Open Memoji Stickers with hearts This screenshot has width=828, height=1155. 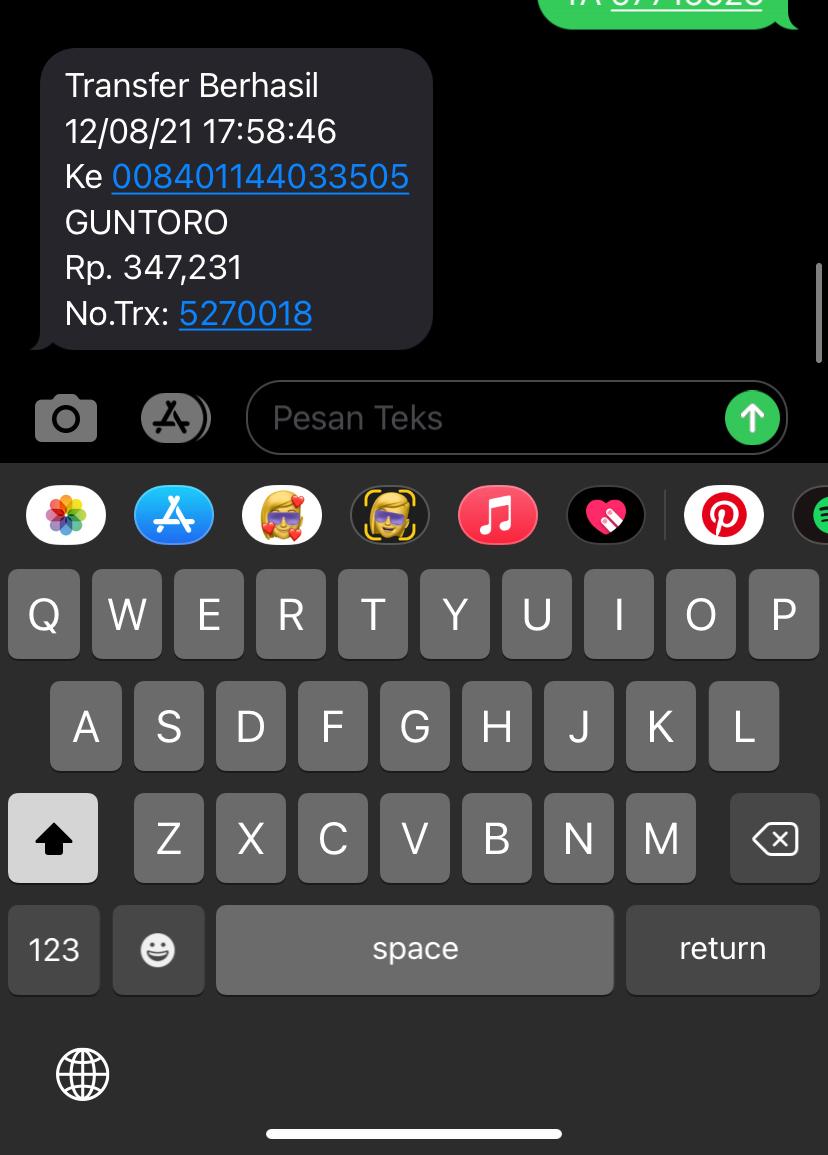pyautogui.click(x=282, y=516)
